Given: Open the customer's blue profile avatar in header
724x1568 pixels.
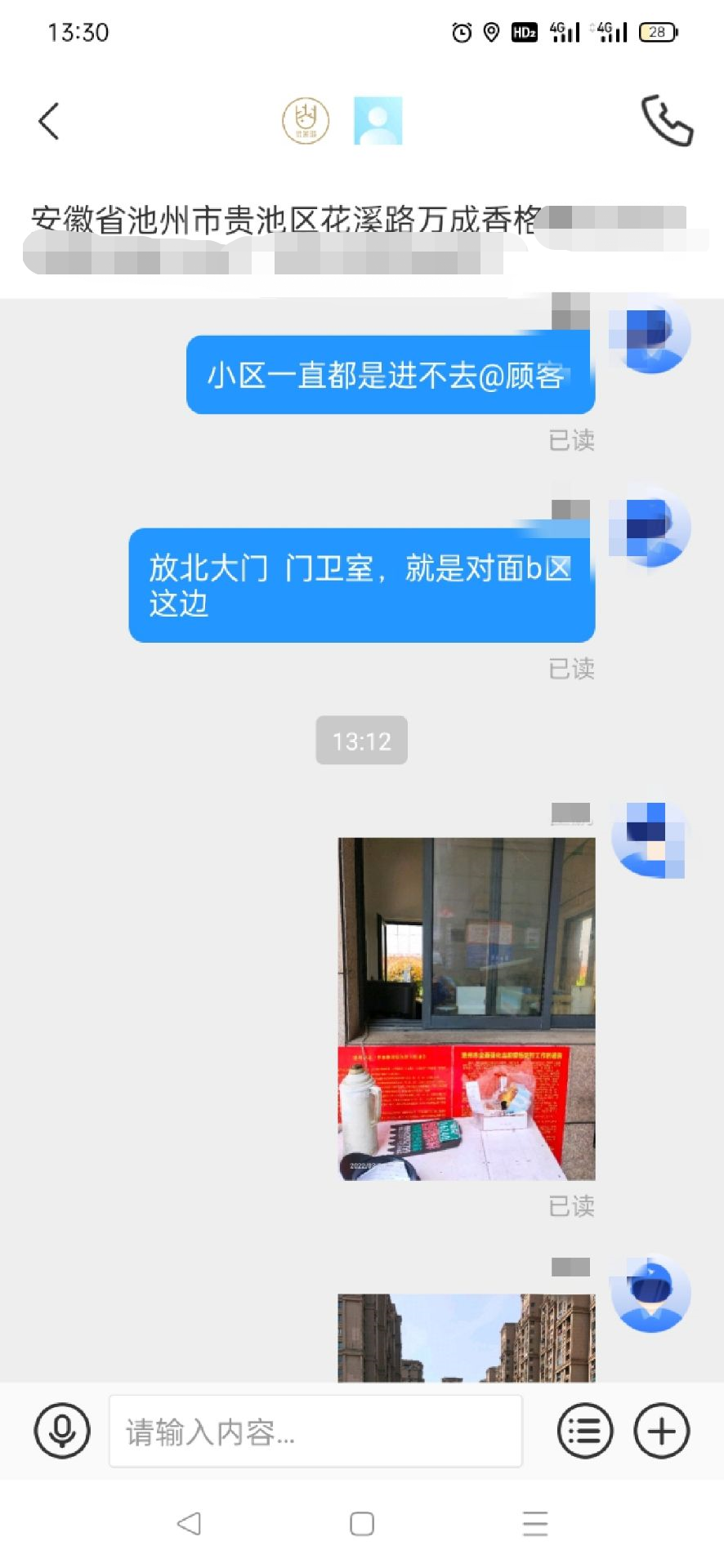Looking at the screenshot, I should coord(378,121).
